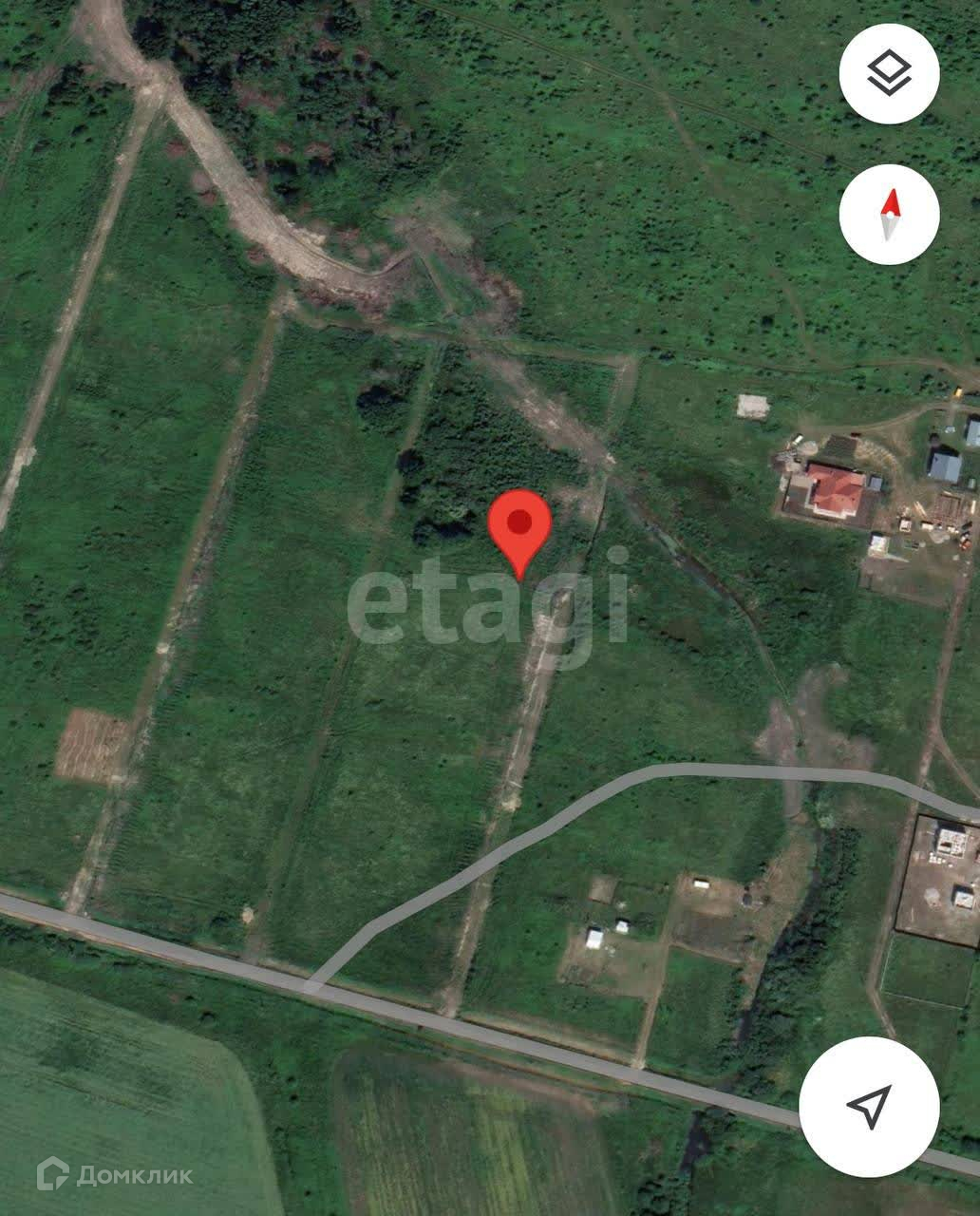Viewport: 980px width, 1216px height.
Task: Tap the compass to reset north
Action: (889, 215)
